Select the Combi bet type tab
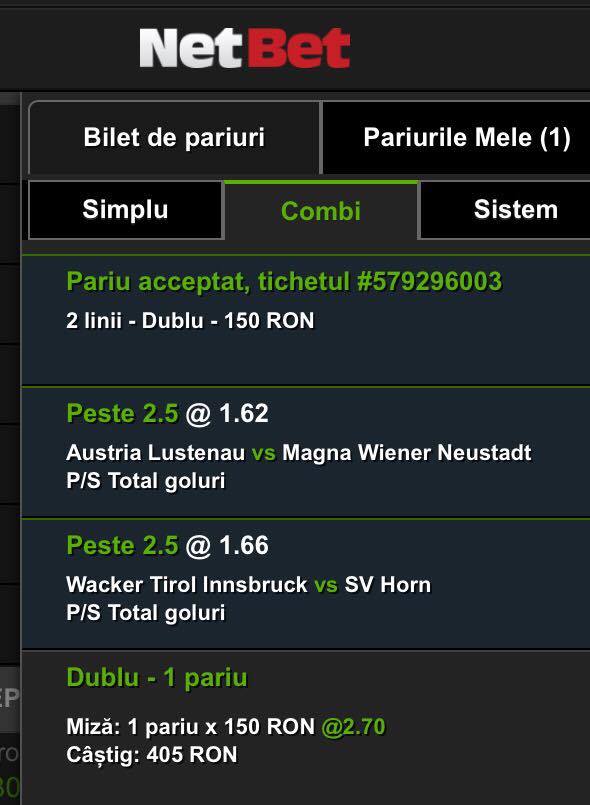The image size is (590, 805). pos(321,210)
